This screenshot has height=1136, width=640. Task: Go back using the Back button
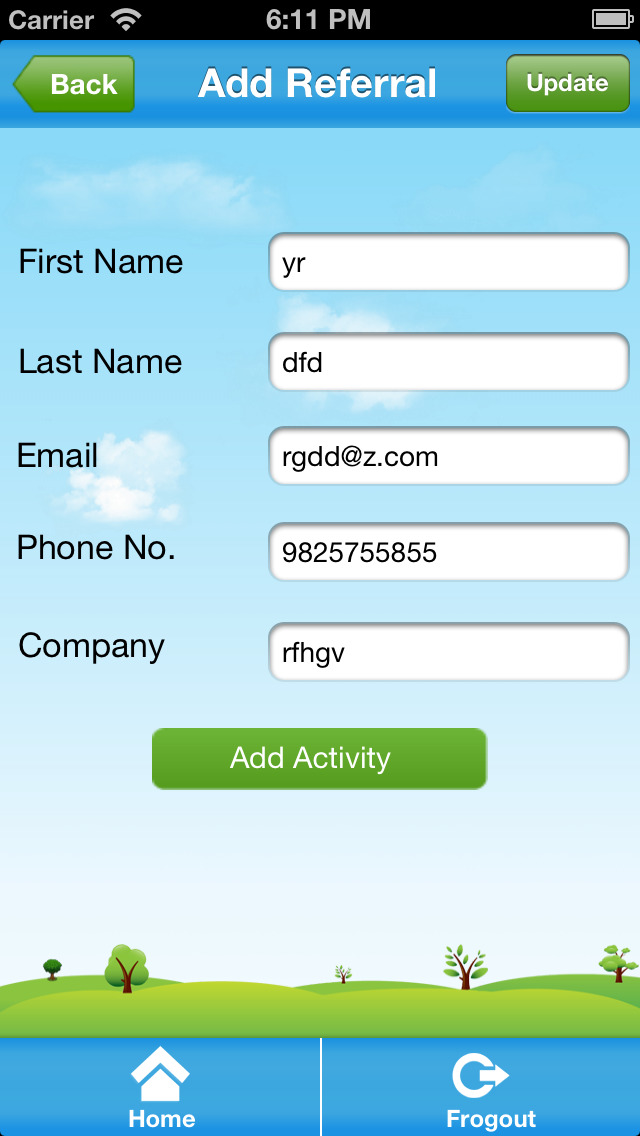click(74, 84)
